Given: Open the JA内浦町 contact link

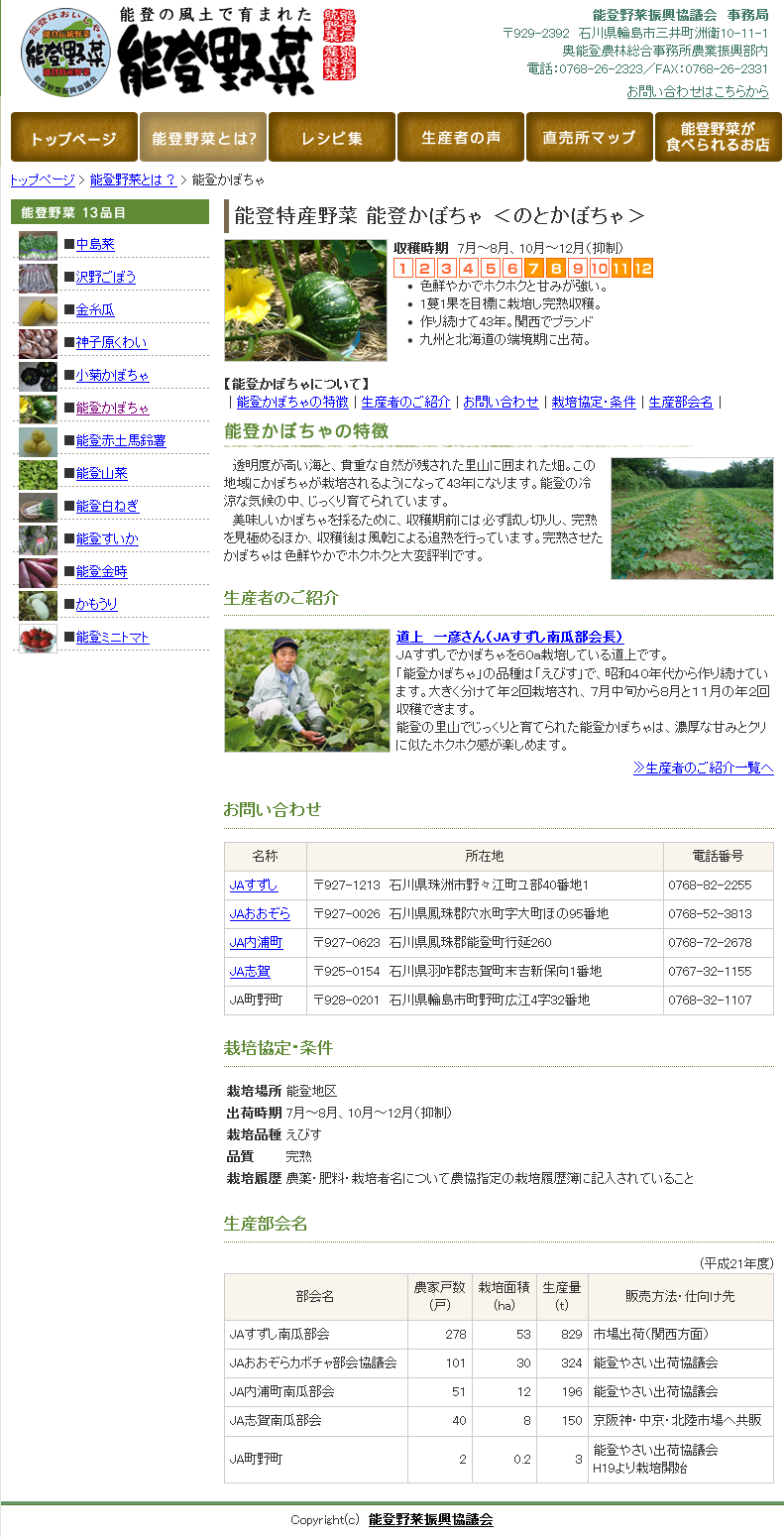Looking at the screenshot, I should pyautogui.click(x=256, y=942).
